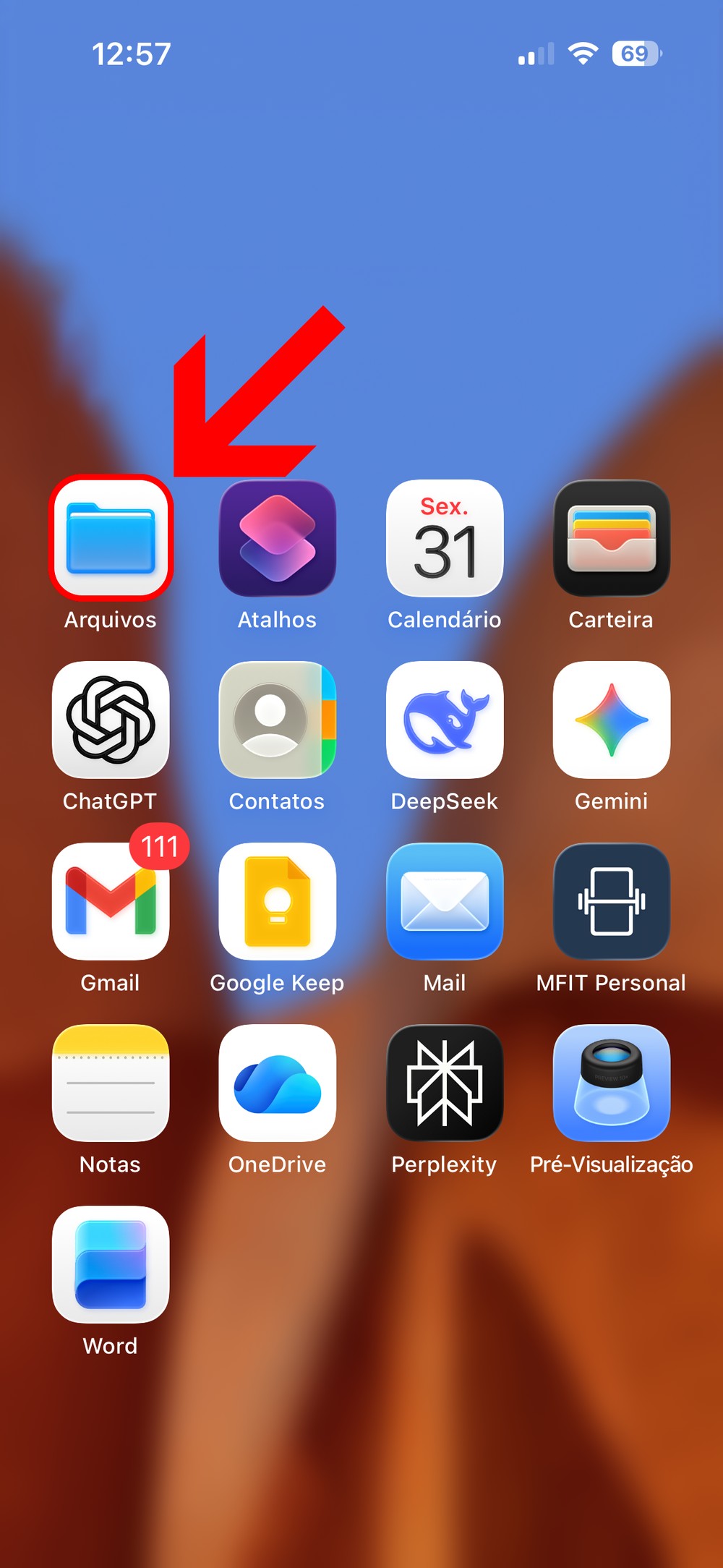Launch the Atalhos shortcuts app
Screen dimensions: 723x1568
coord(278,538)
